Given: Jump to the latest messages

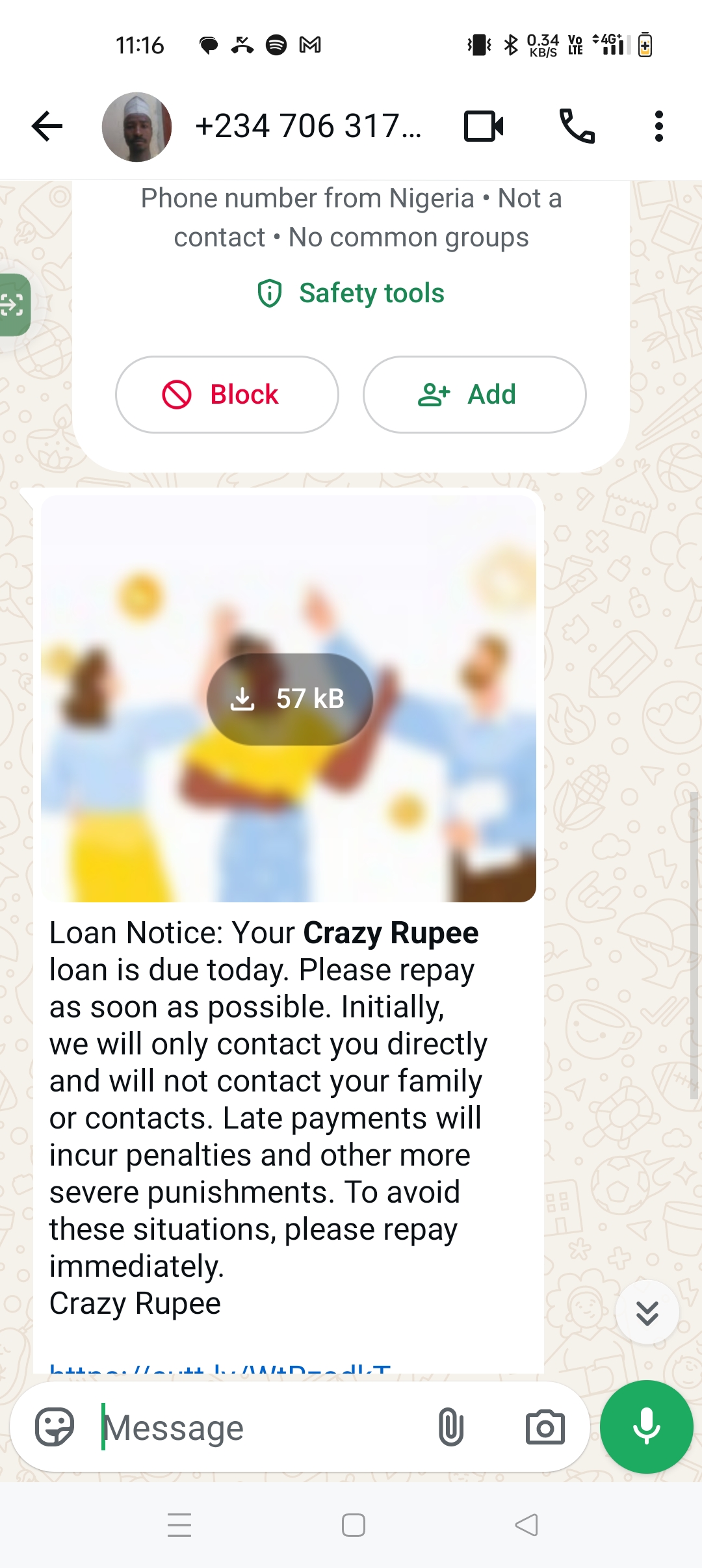Looking at the screenshot, I should 647,1313.
